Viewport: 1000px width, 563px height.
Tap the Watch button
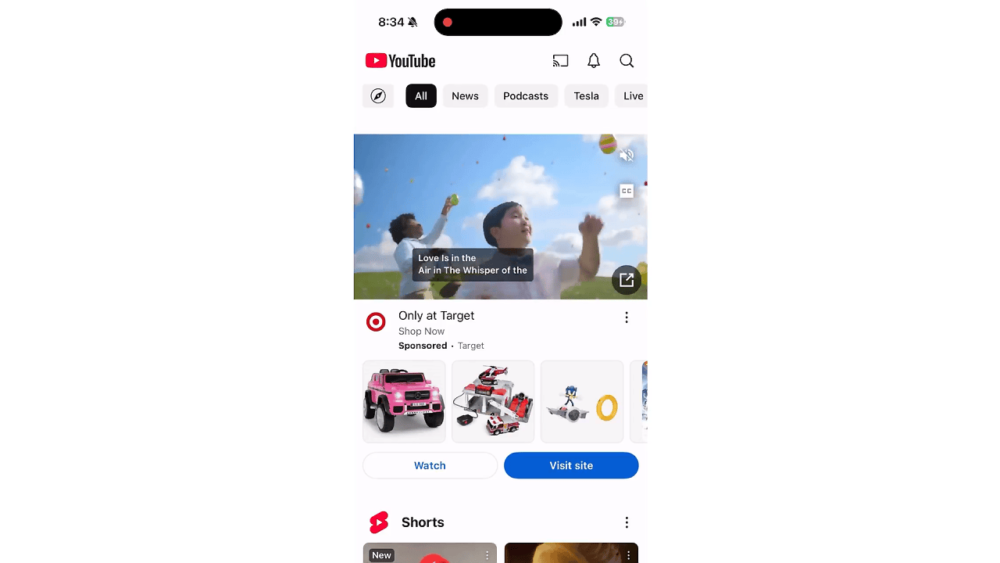[430, 466]
